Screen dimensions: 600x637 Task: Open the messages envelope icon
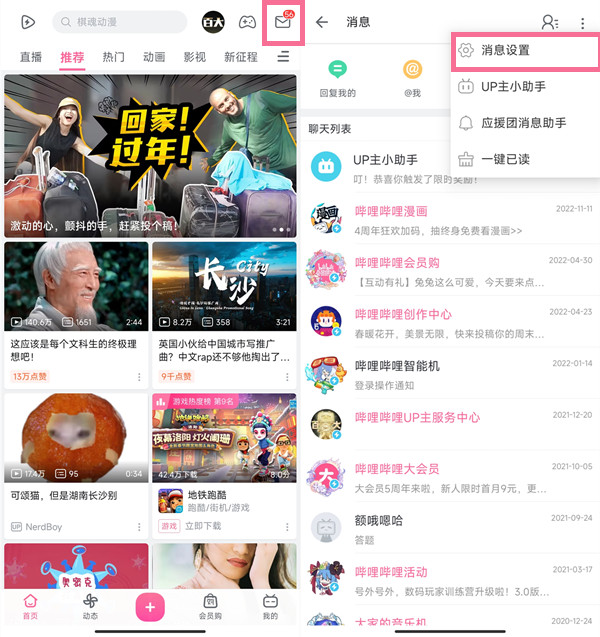[x=283, y=22]
